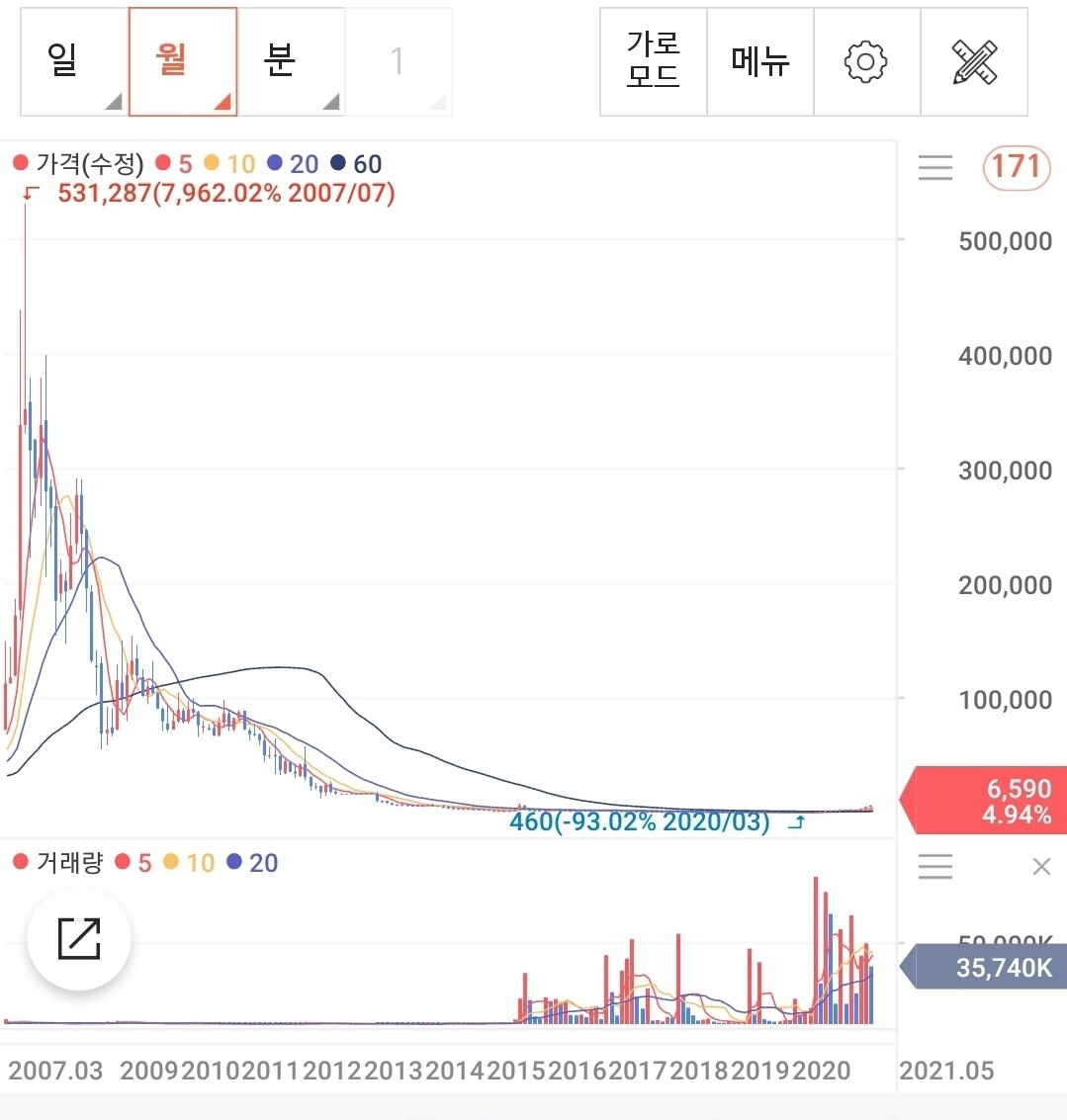Click the 171 counter badge
This screenshot has height=1120, width=1067.
click(1016, 168)
